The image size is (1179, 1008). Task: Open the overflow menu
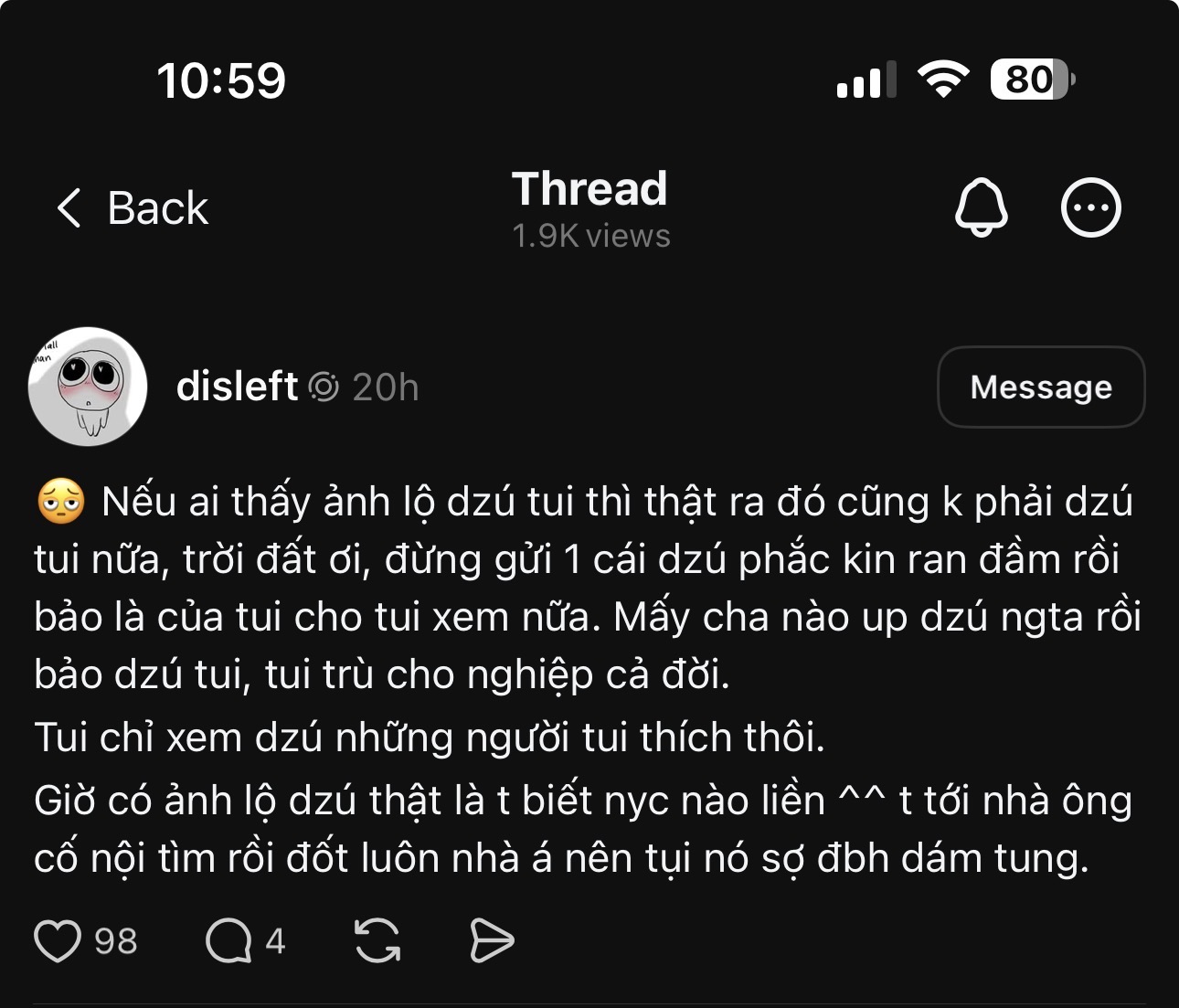pos(1090,207)
